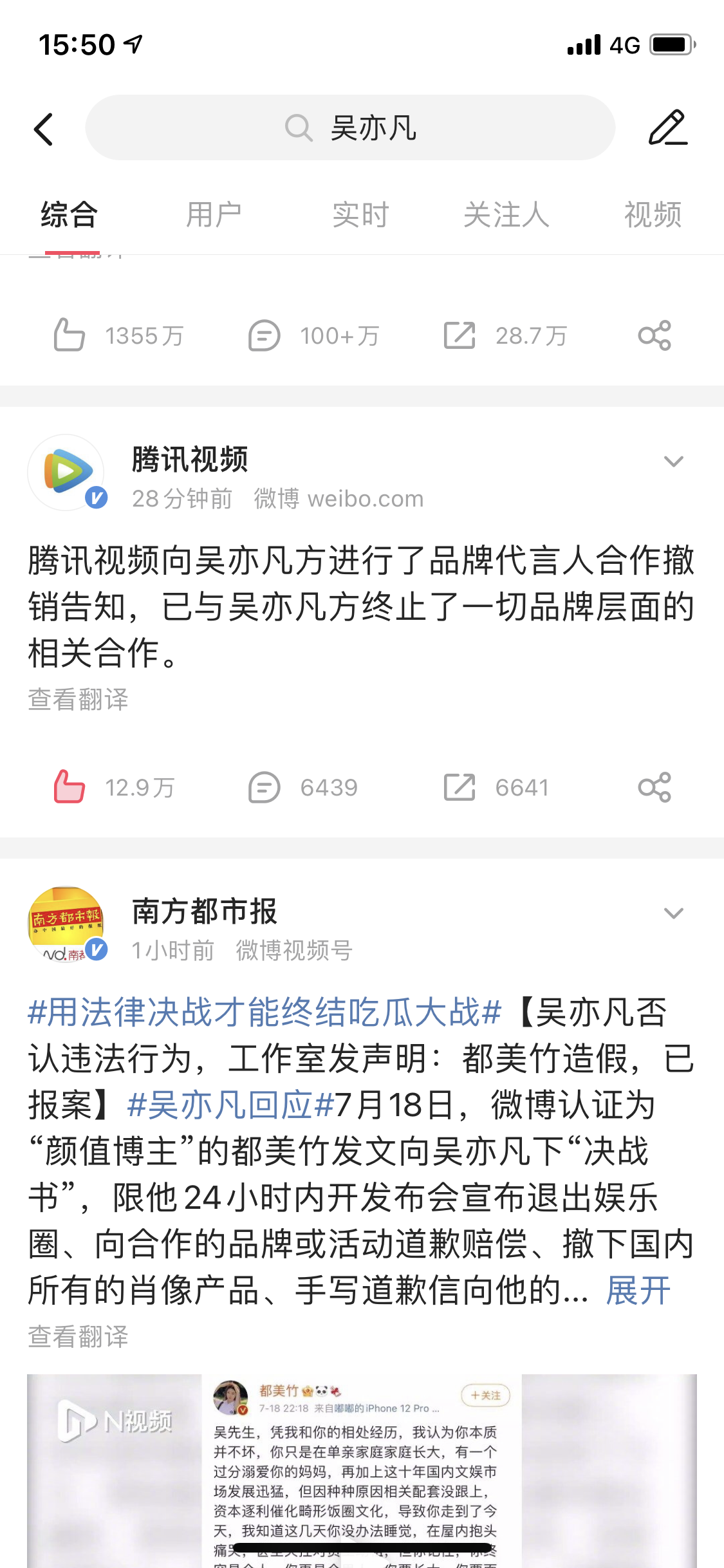
Task: Repost the post with 28.7万 reposts
Action: coord(459,335)
